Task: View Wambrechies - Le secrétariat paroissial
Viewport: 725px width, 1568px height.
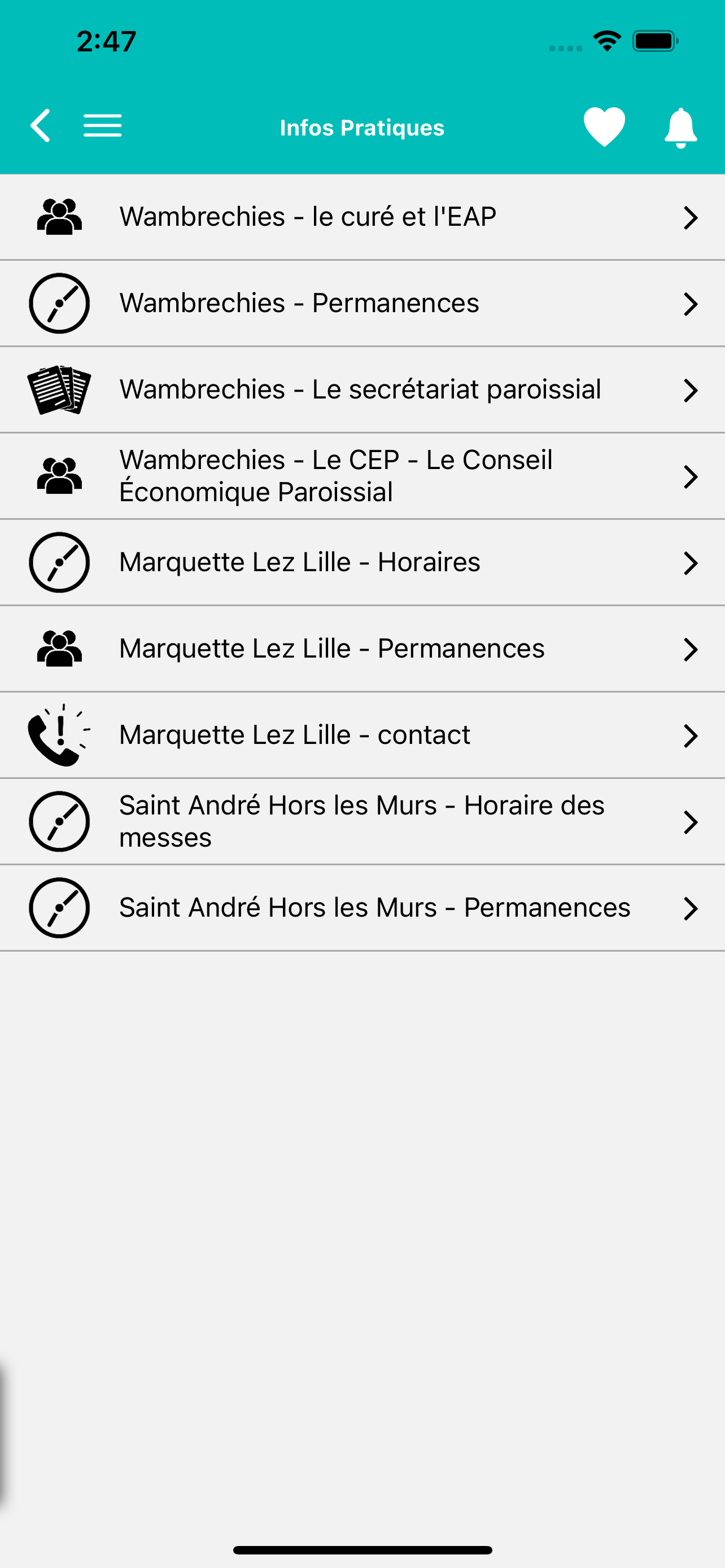Action: point(362,390)
